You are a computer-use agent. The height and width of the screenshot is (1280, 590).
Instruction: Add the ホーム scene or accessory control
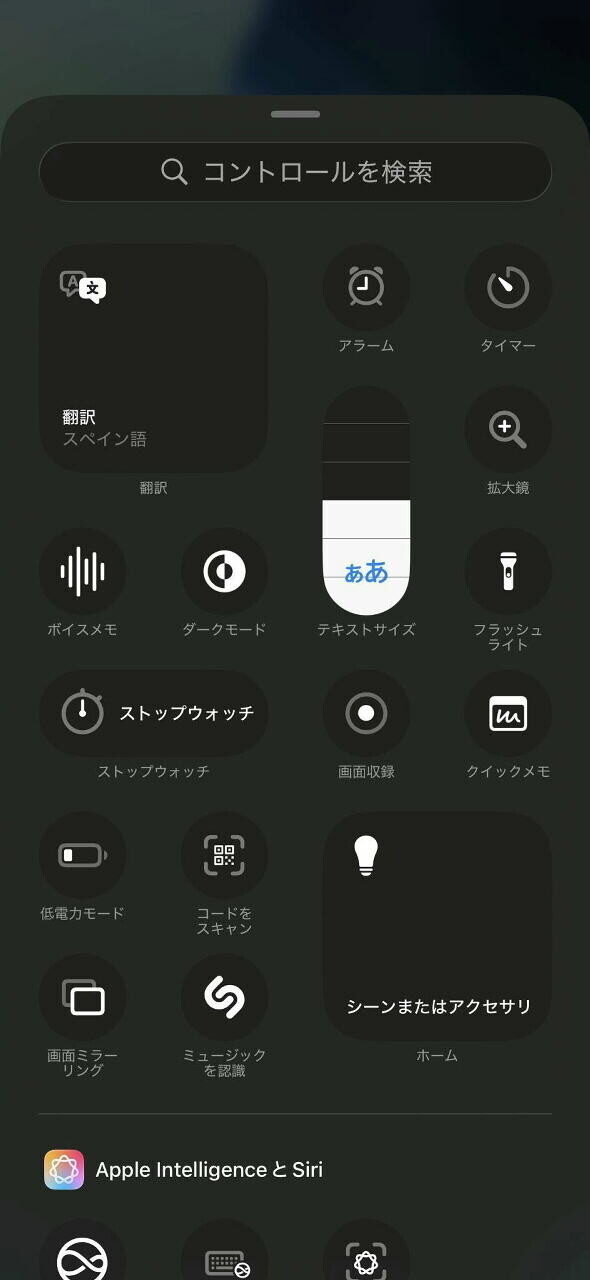tap(437, 927)
